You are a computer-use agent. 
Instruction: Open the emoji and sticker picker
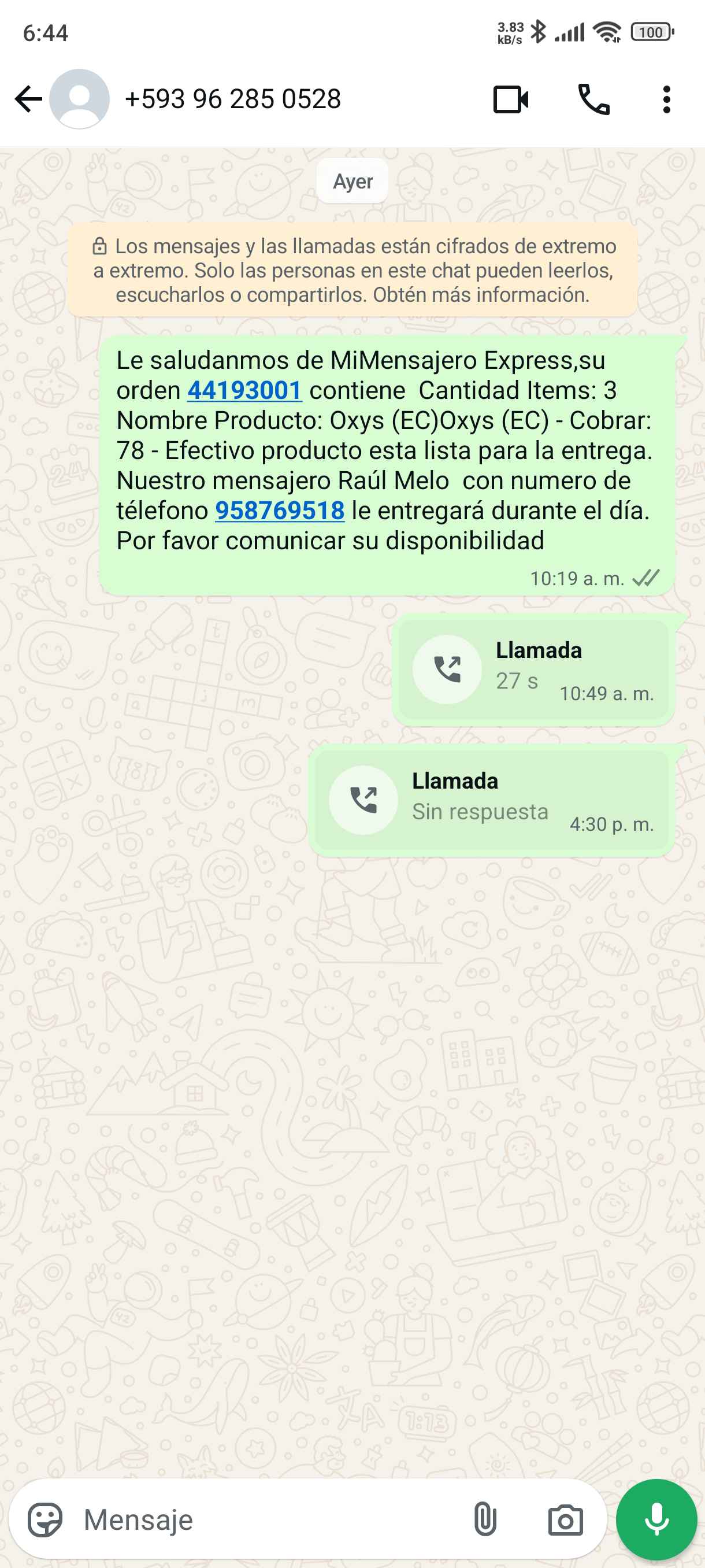click(45, 1520)
